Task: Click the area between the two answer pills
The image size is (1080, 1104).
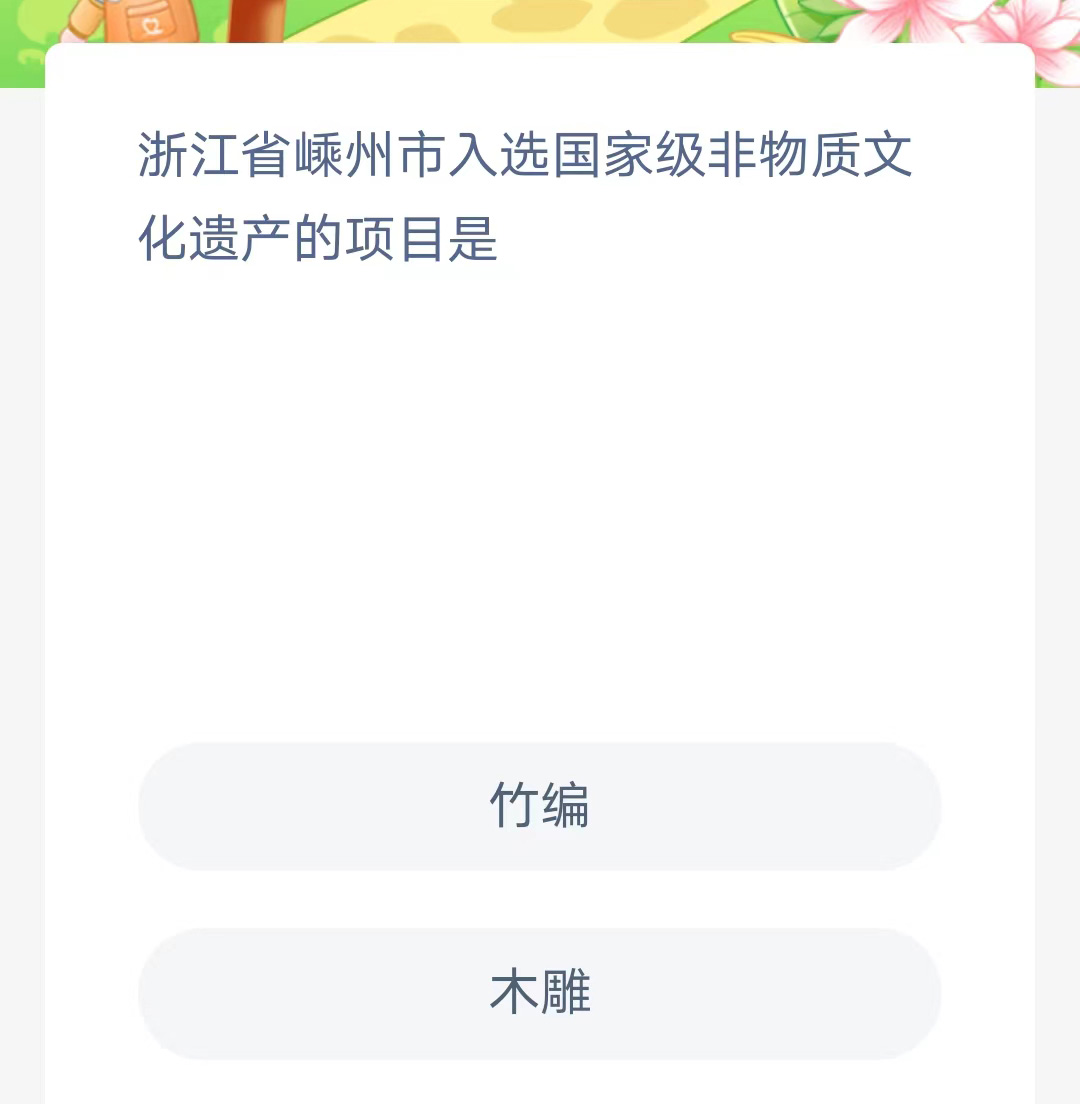Action: coord(540,900)
